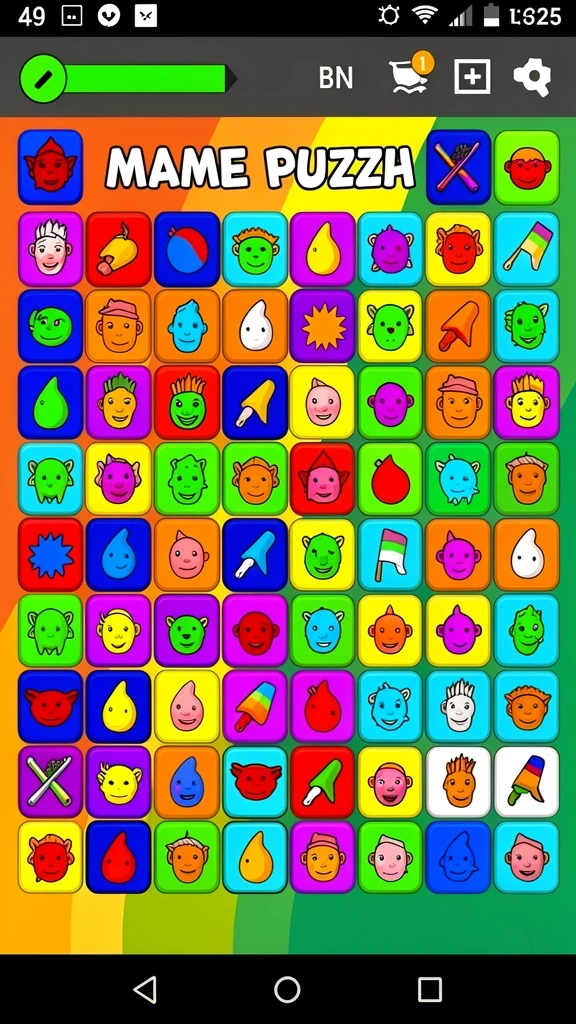The width and height of the screenshot is (576, 1024).
Task: Pick the orange starburst on purple tile
Action: point(323,326)
